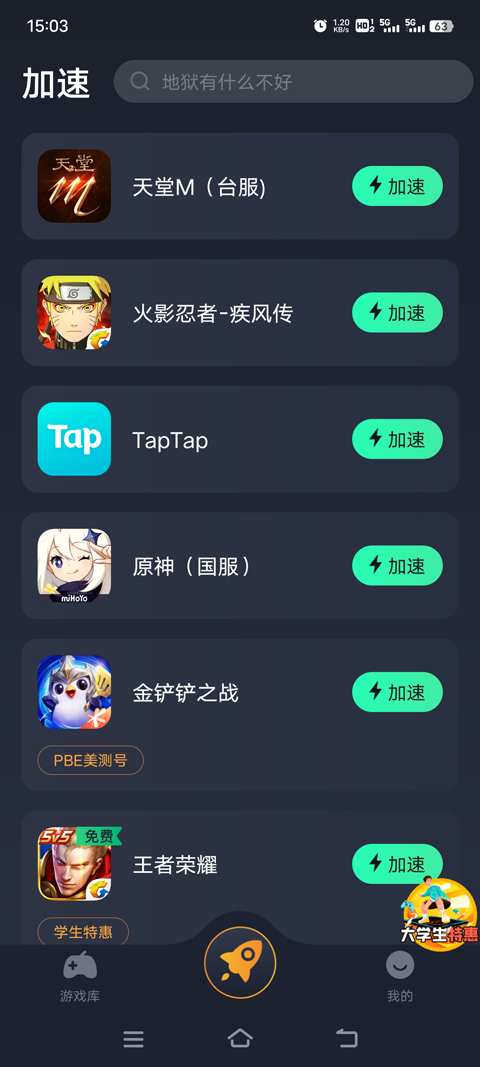Switch to the 游戏库 tab

[x=80, y=977]
